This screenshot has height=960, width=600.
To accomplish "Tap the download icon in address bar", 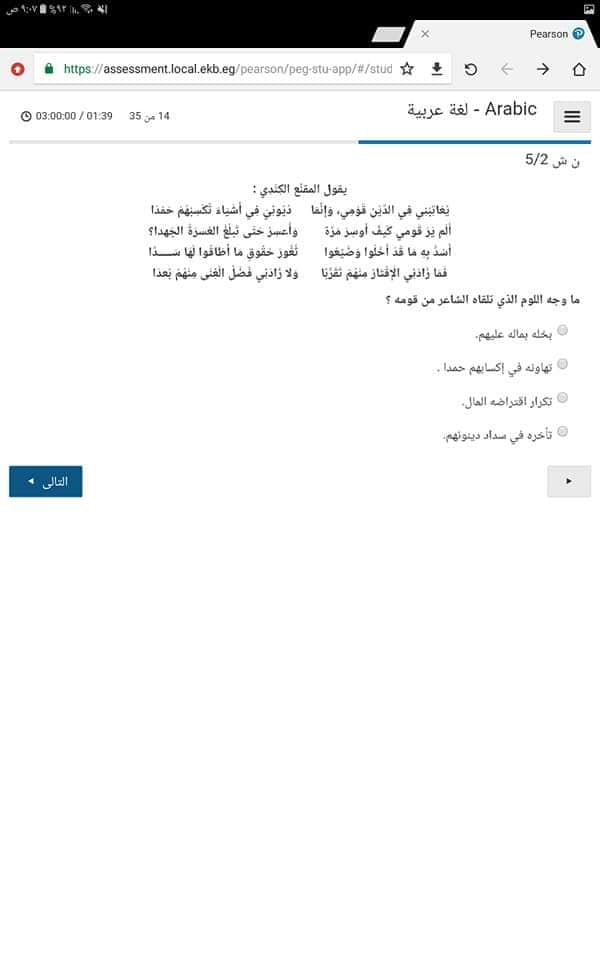I will click(x=437, y=69).
